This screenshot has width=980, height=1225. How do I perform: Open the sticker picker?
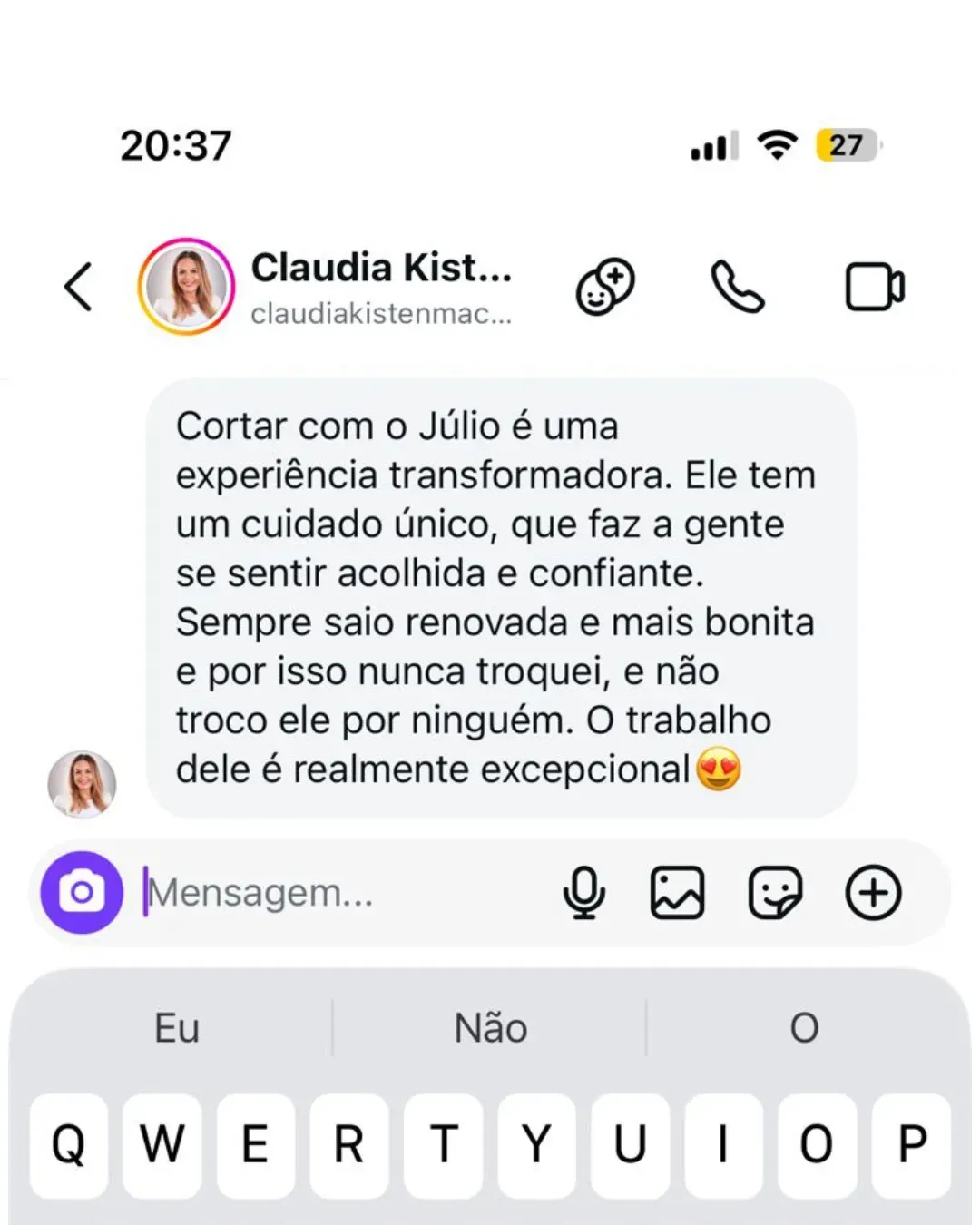point(775,893)
